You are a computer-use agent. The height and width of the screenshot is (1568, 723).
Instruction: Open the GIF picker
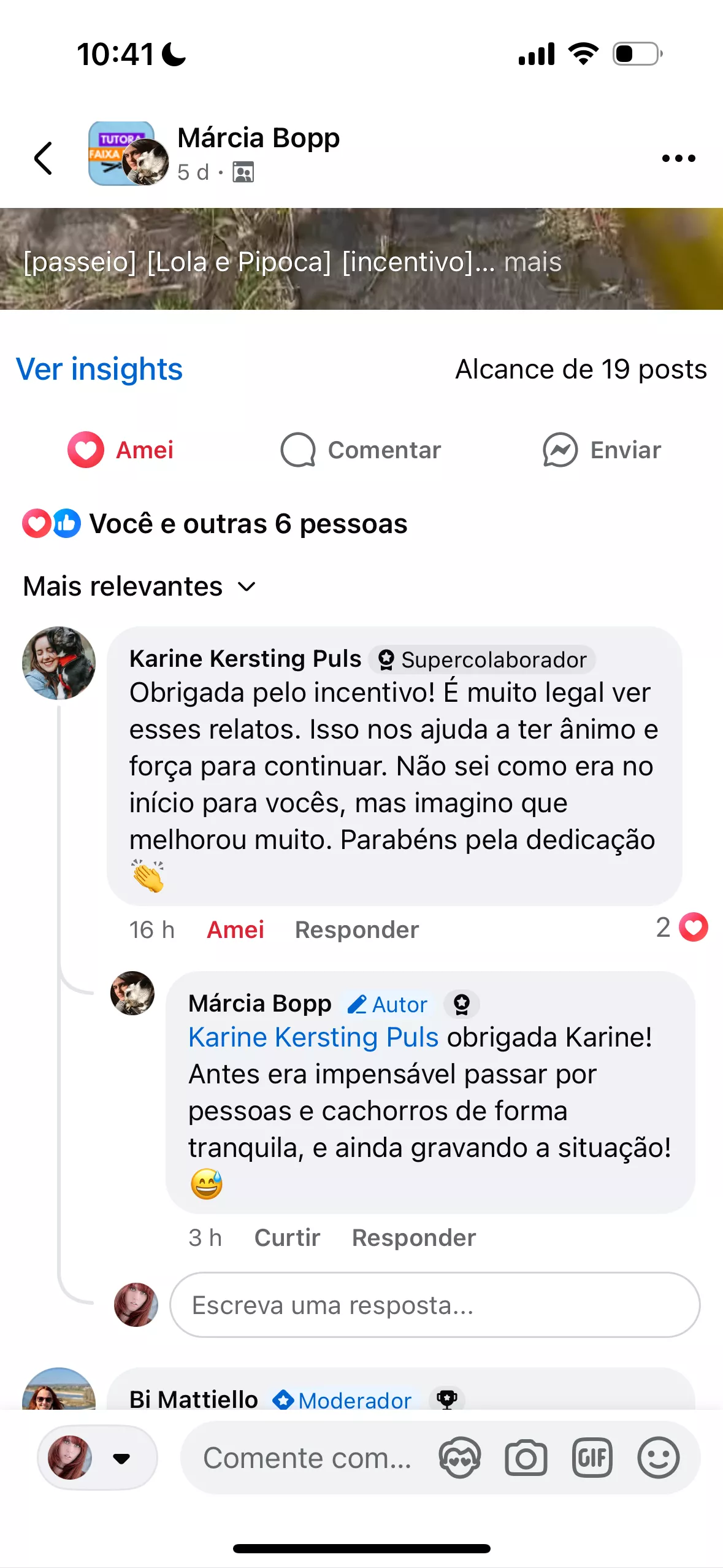(592, 1458)
